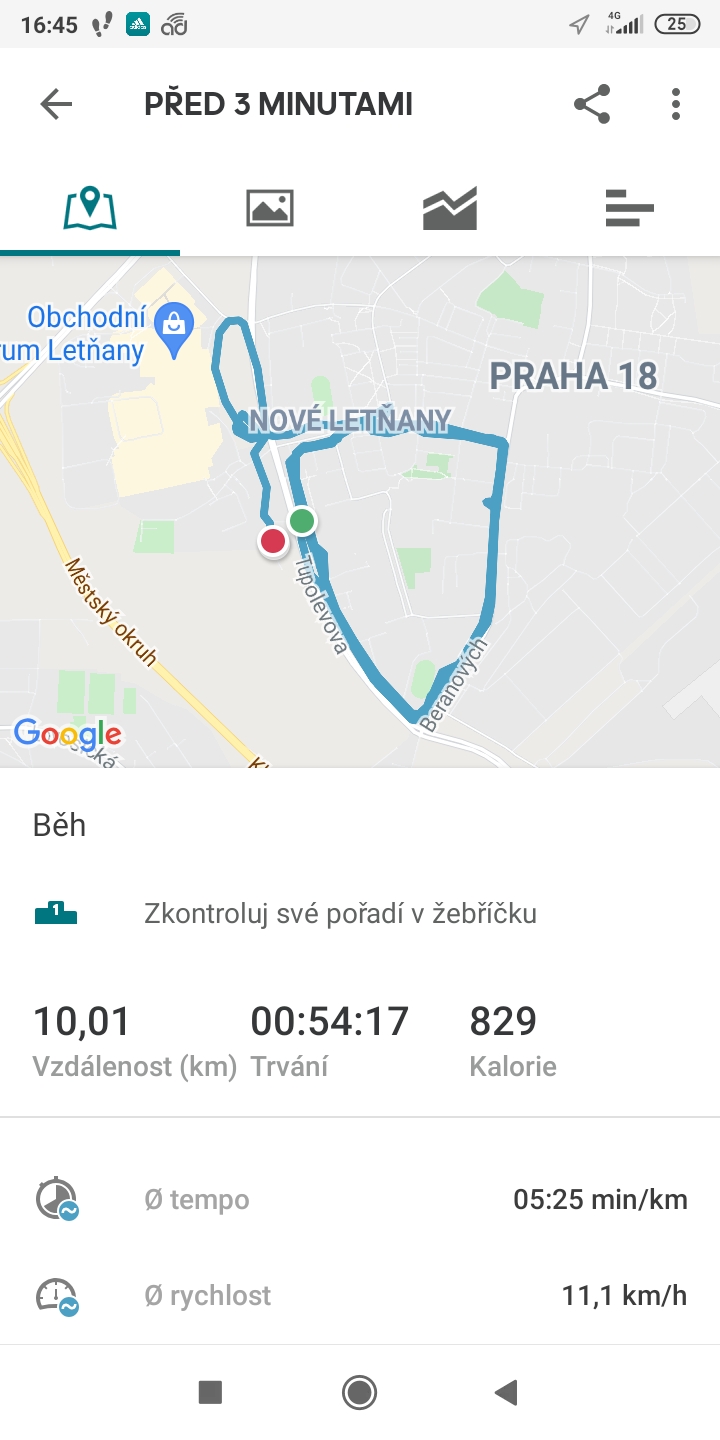Share this run activity
This screenshot has height=1440, width=720.
coord(592,104)
